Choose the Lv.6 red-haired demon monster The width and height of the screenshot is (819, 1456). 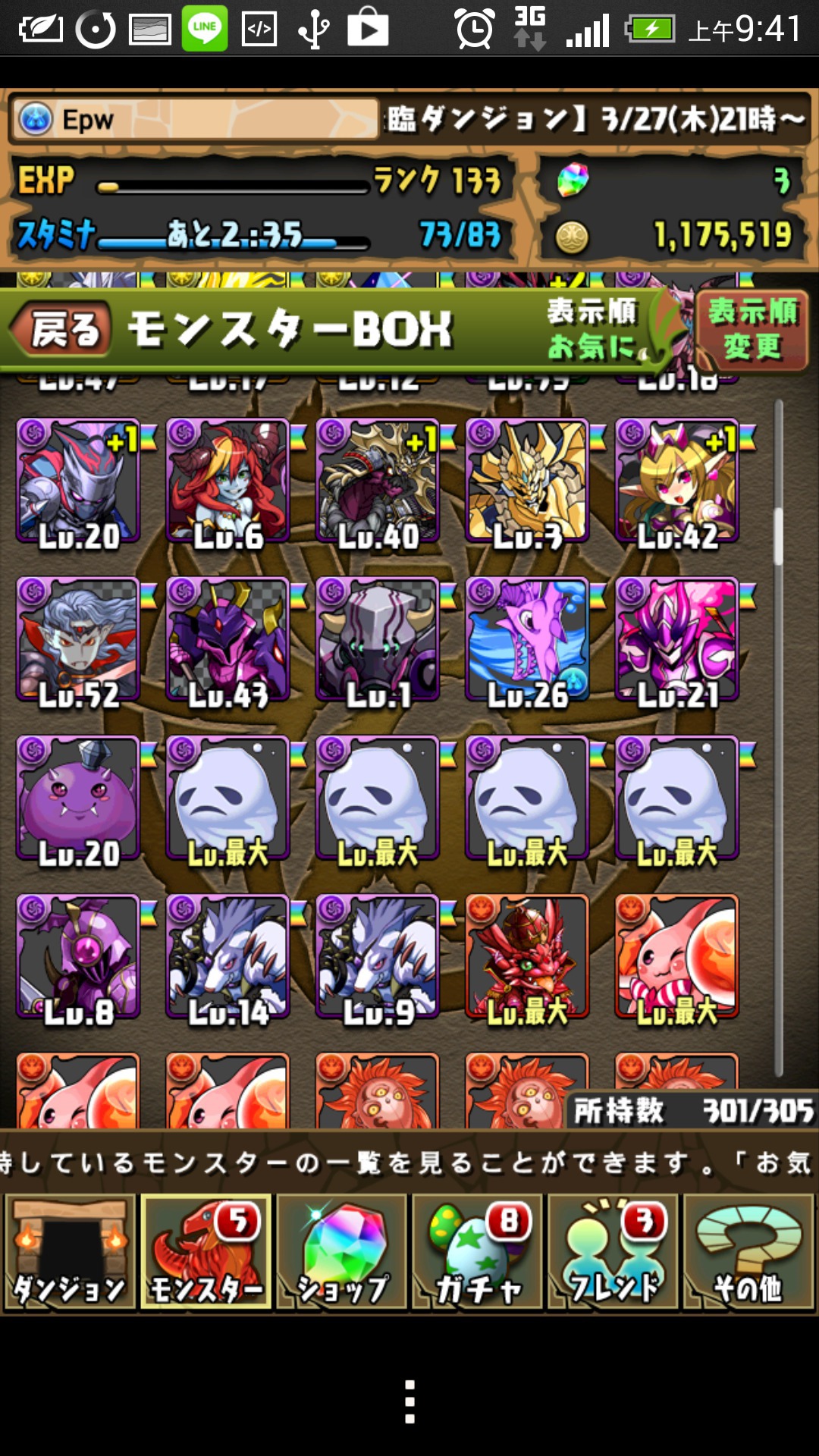coord(227,481)
